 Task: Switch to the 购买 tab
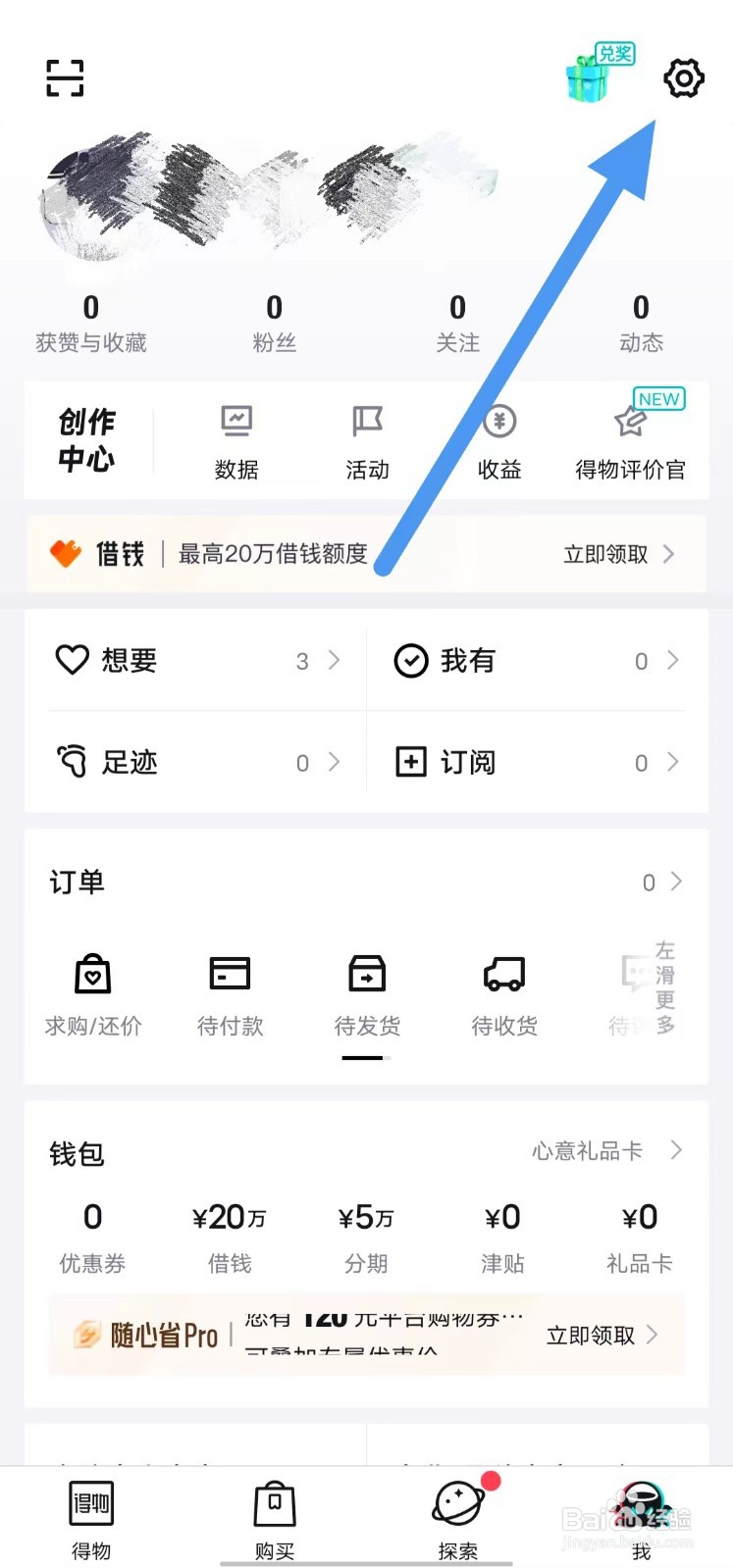pyautogui.click(x=274, y=1515)
